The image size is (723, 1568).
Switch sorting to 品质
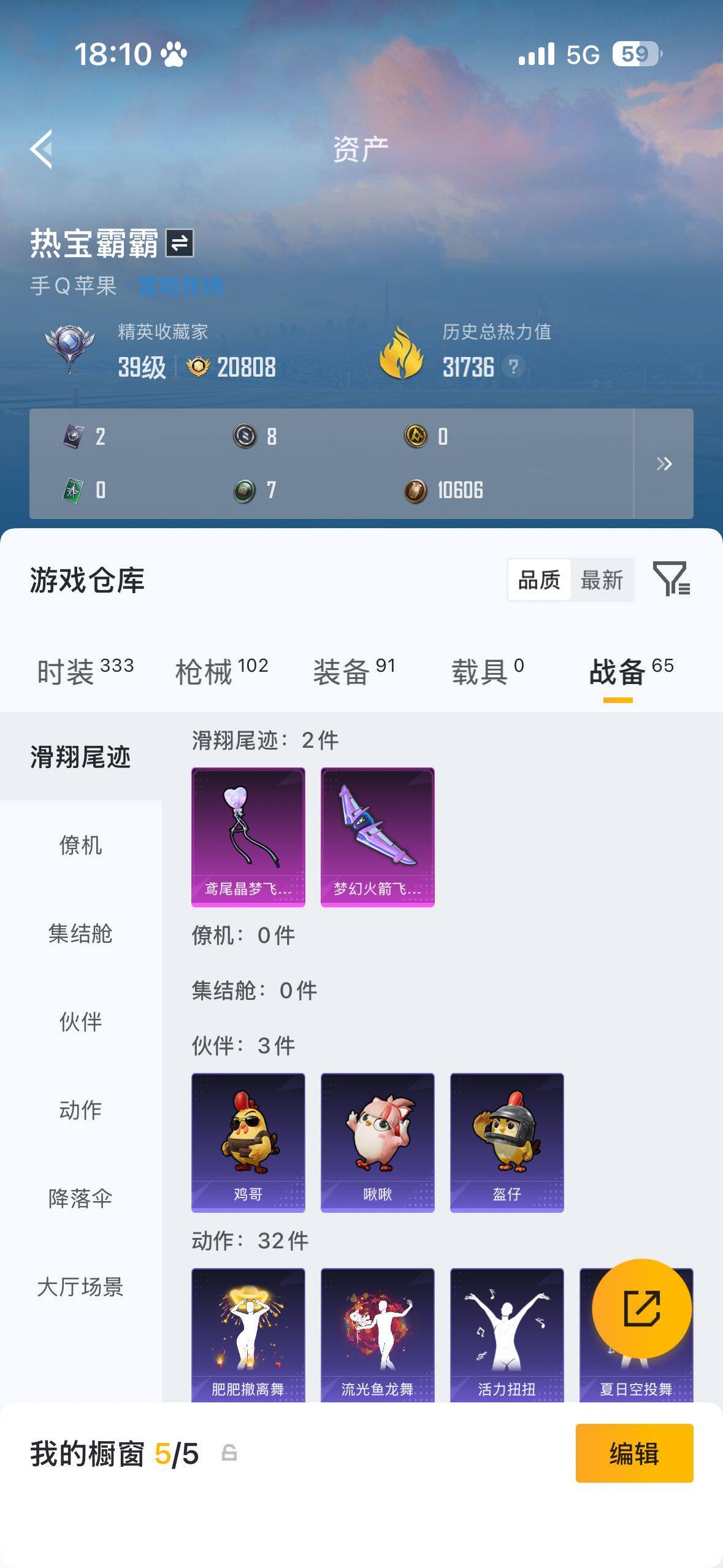[x=540, y=579]
